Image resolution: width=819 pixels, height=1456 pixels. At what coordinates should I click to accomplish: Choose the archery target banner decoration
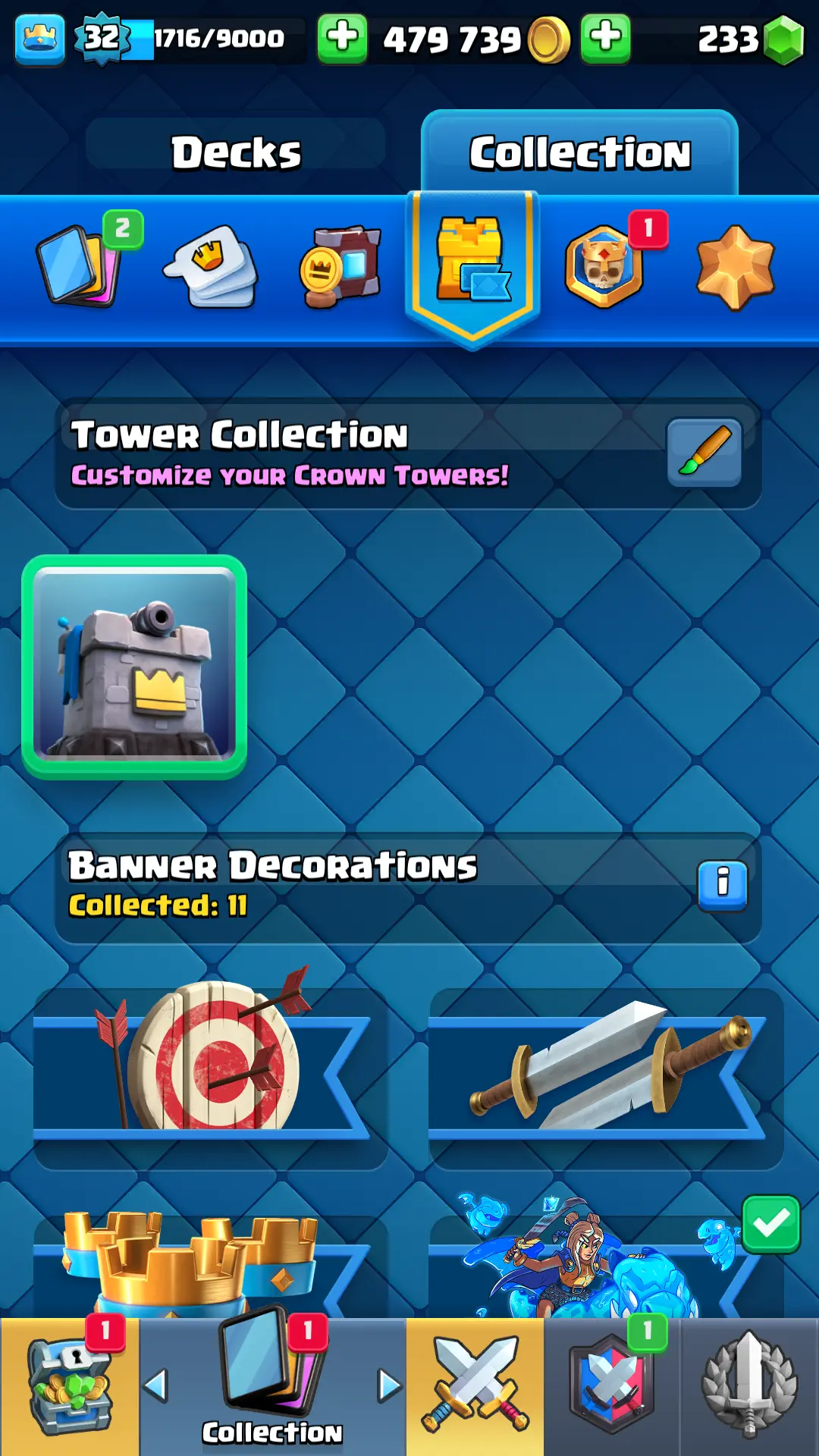click(x=209, y=1069)
